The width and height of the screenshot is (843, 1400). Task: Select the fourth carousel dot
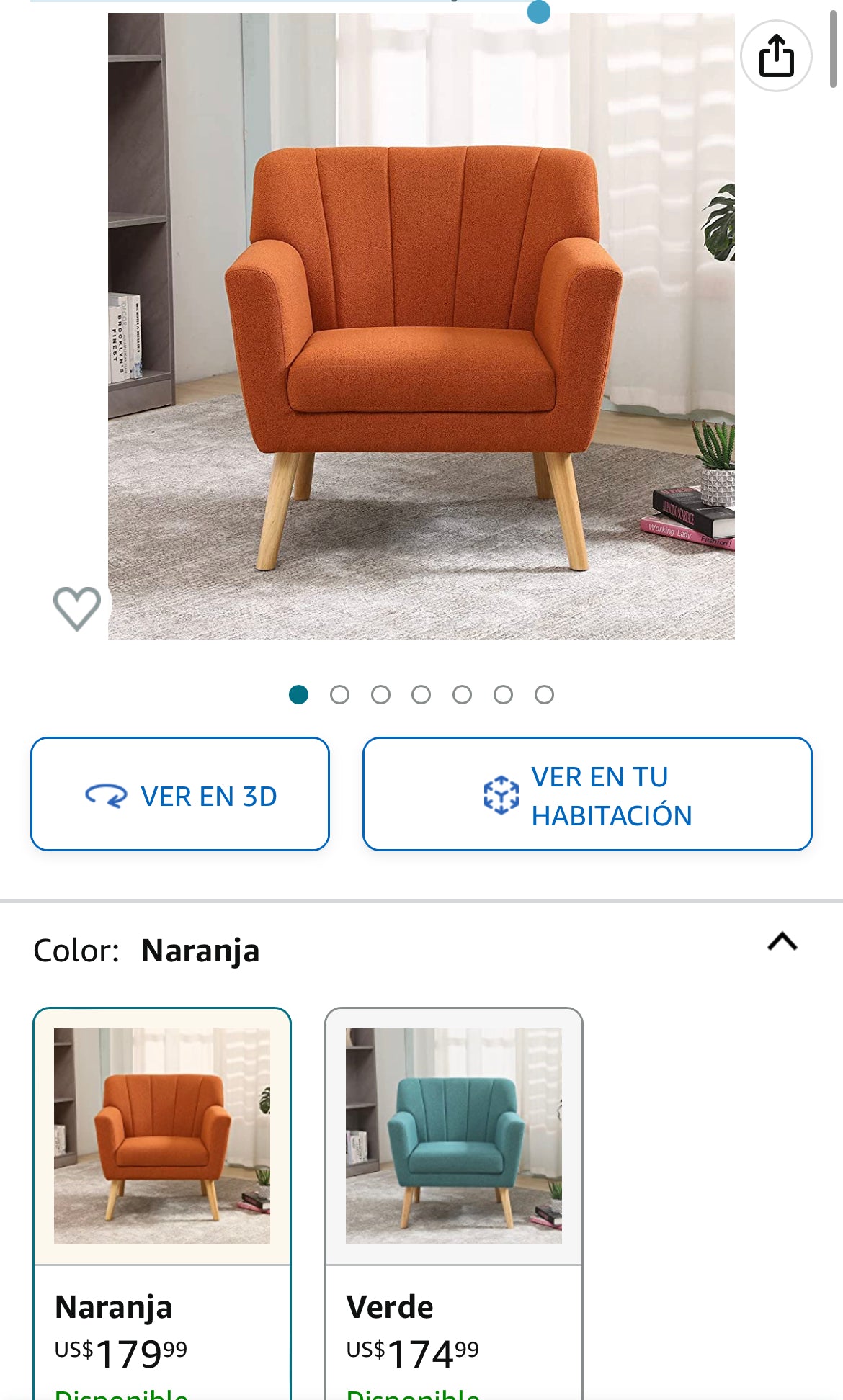[419, 695]
